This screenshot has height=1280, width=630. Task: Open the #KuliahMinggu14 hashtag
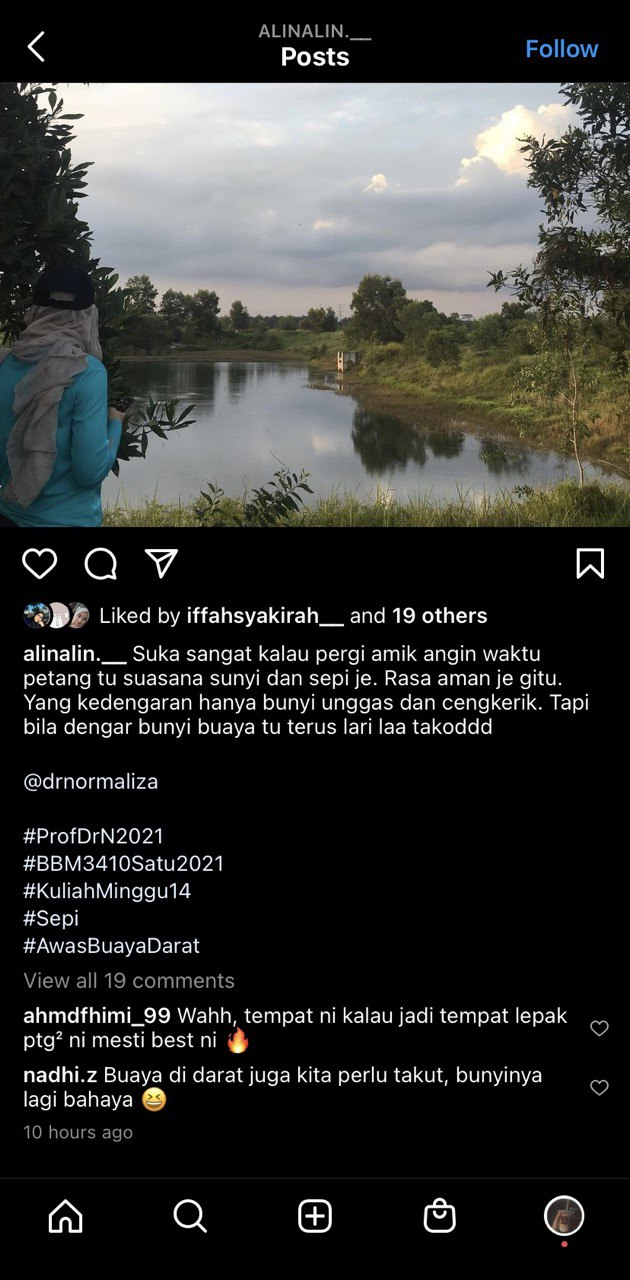107,890
